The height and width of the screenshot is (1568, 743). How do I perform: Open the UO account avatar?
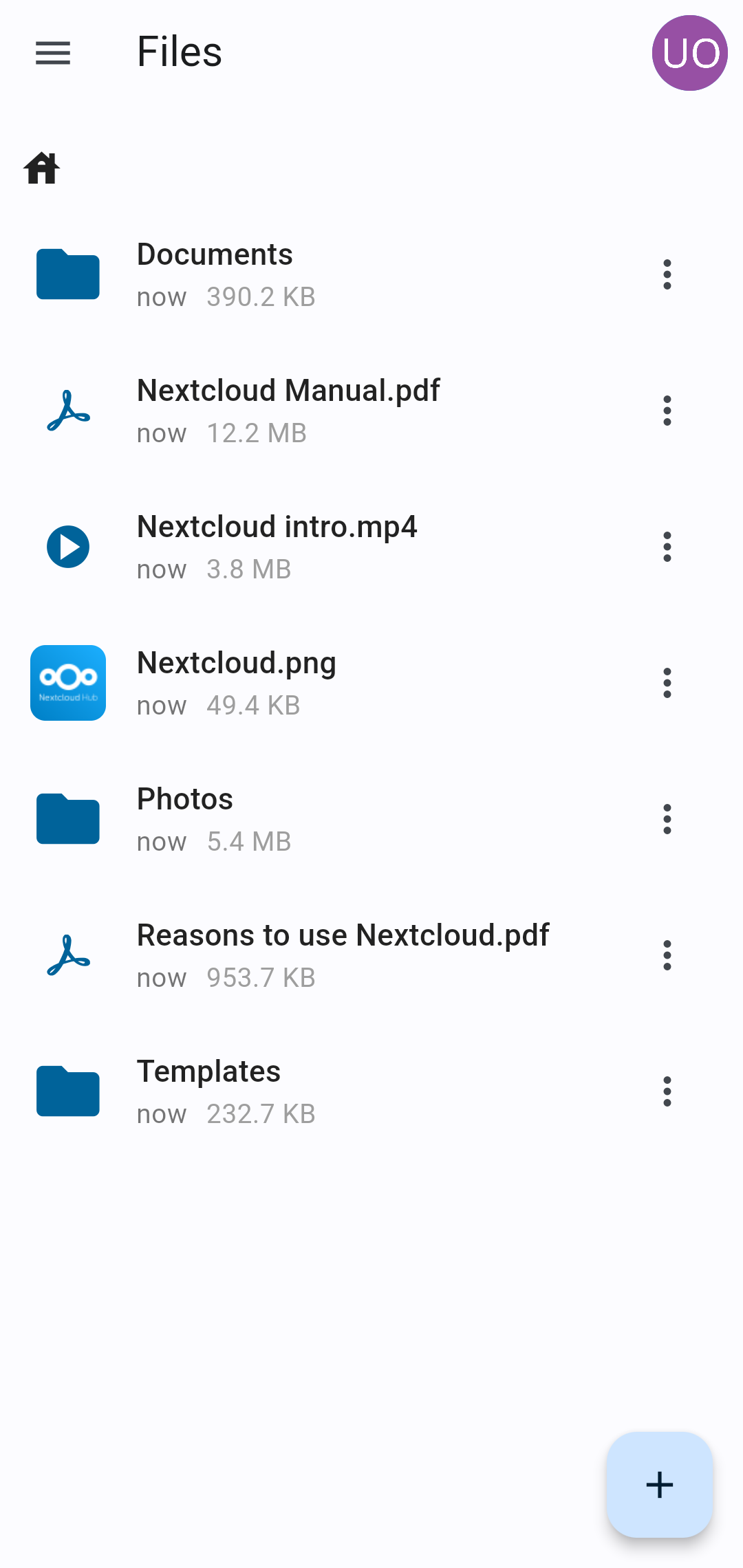click(690, 53)
